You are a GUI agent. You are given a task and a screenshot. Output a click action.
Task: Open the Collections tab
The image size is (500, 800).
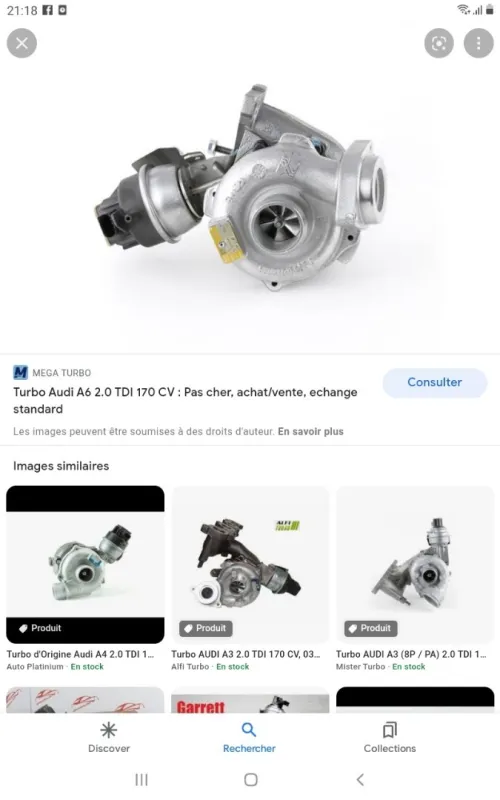tap(390, 738)
